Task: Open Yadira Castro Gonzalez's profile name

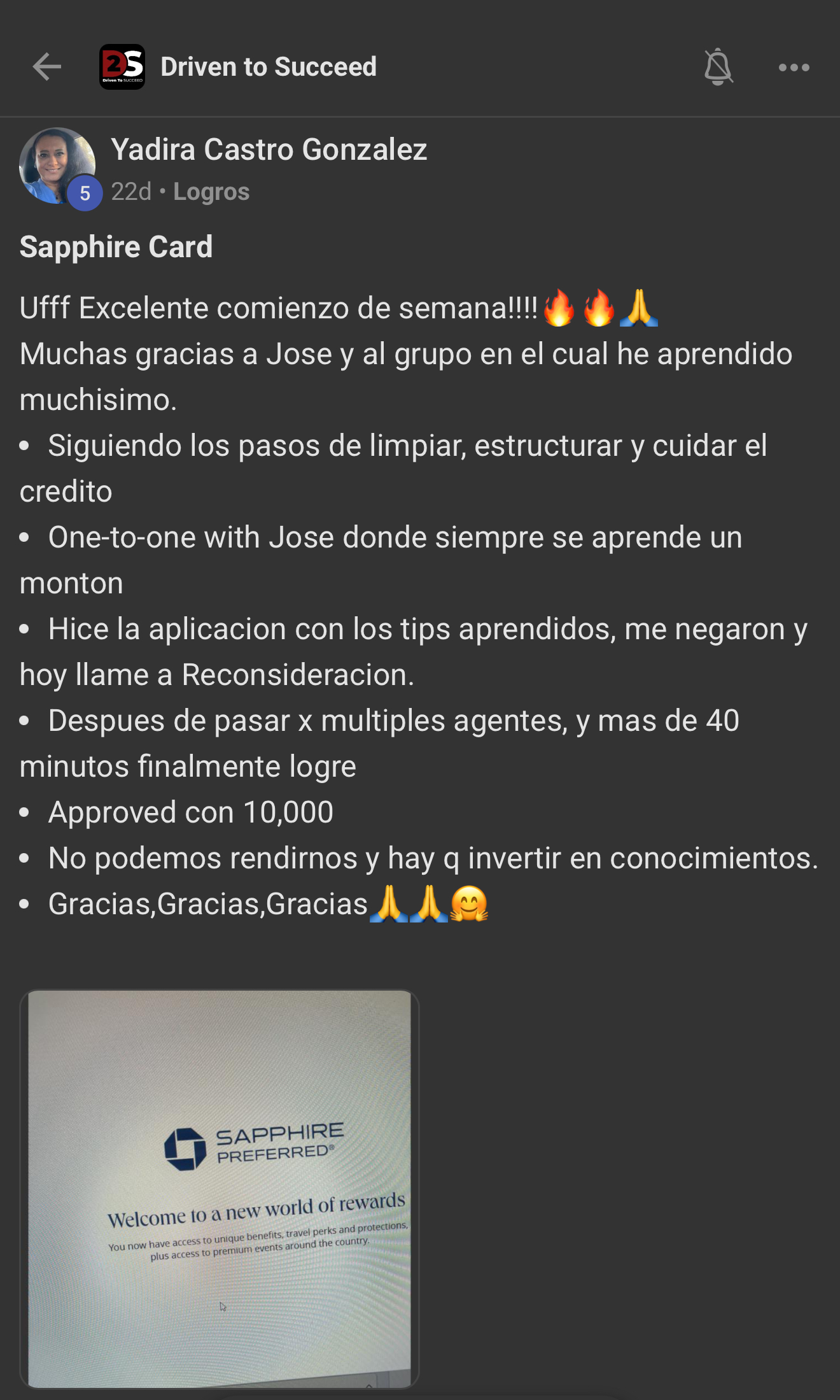Action: click(x=269, y=150)
